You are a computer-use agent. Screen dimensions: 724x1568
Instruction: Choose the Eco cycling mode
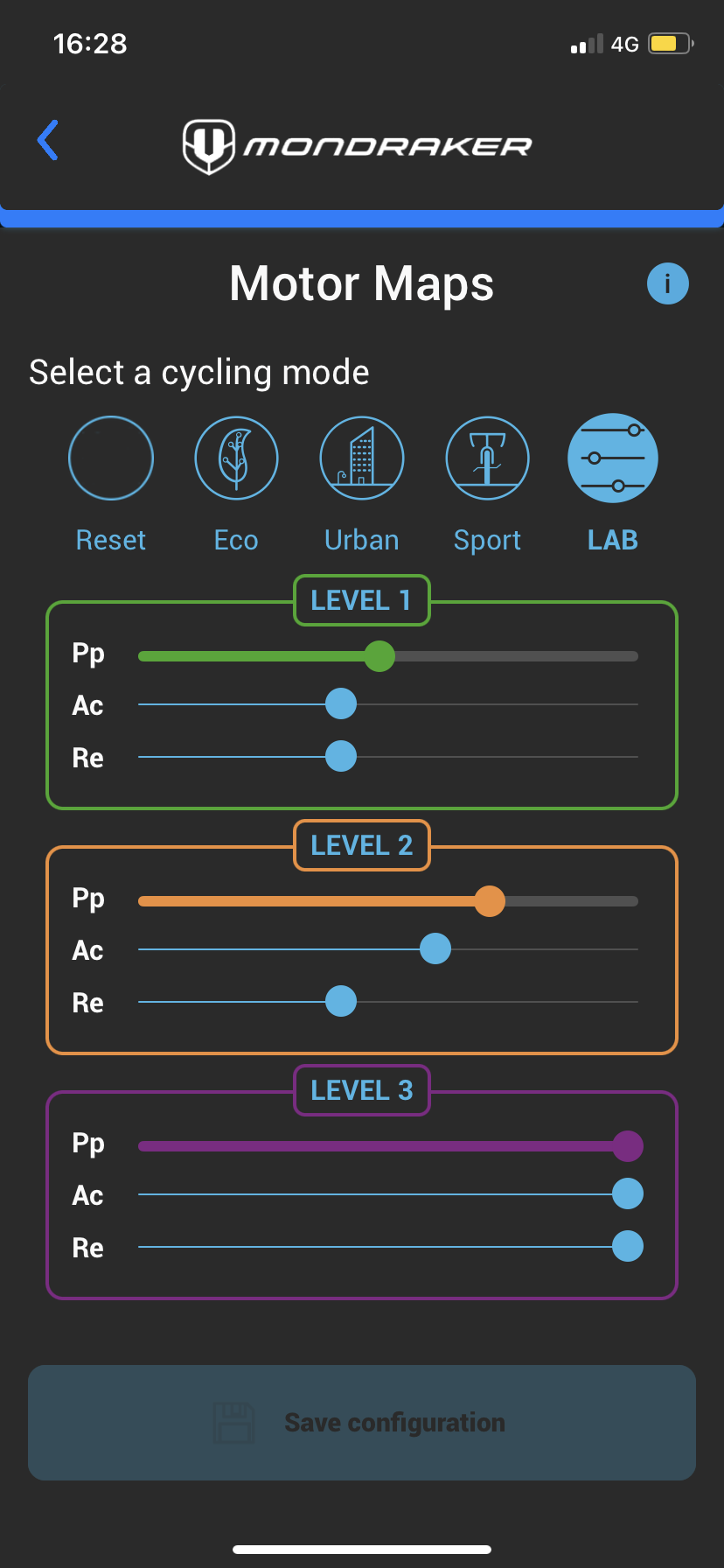(x=236, y=458)
